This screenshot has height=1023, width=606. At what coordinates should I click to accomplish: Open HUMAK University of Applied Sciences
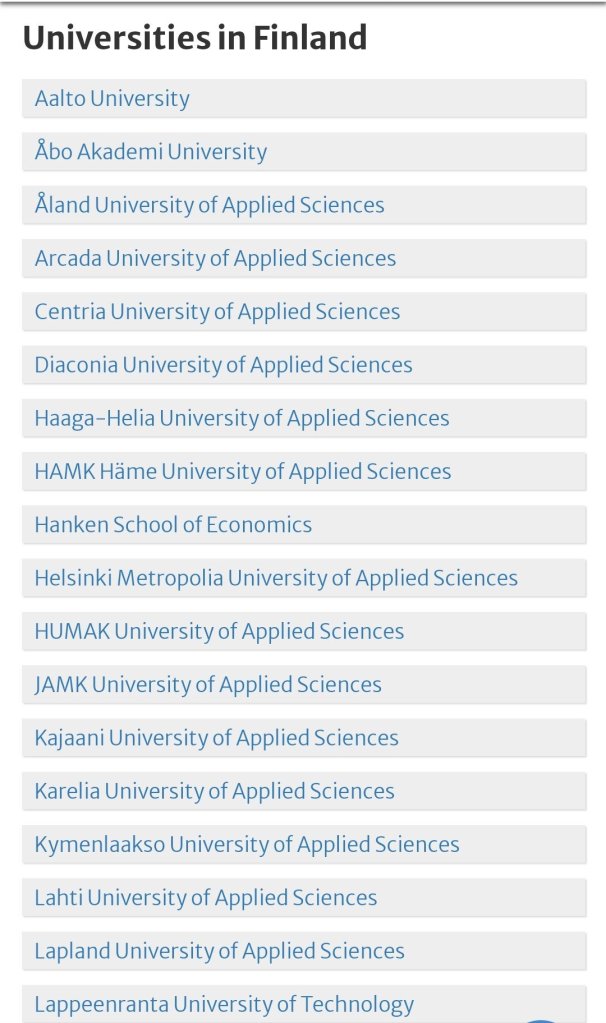pyautogui.click(x=219, y=631)
